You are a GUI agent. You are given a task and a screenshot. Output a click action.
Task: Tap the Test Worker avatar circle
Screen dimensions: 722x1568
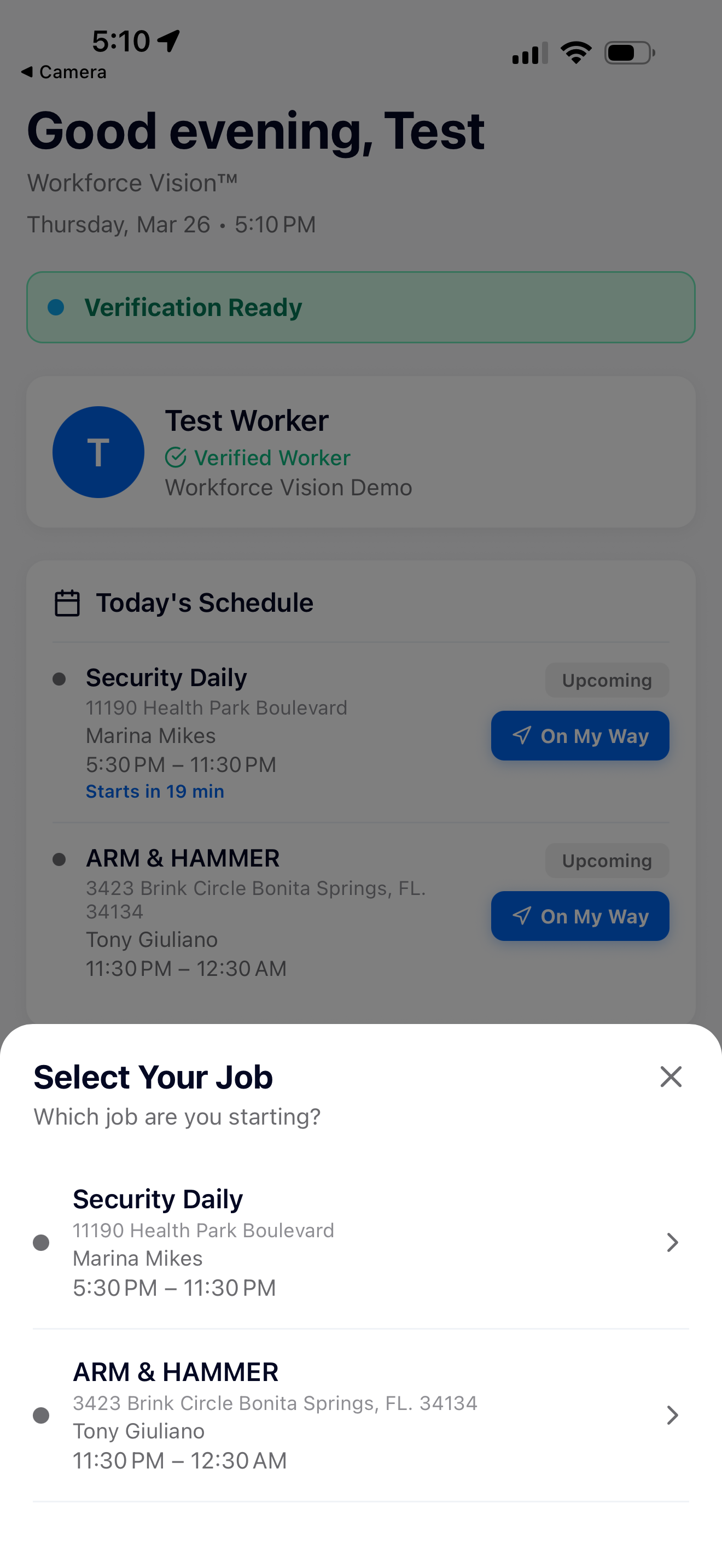coord(98,452)
